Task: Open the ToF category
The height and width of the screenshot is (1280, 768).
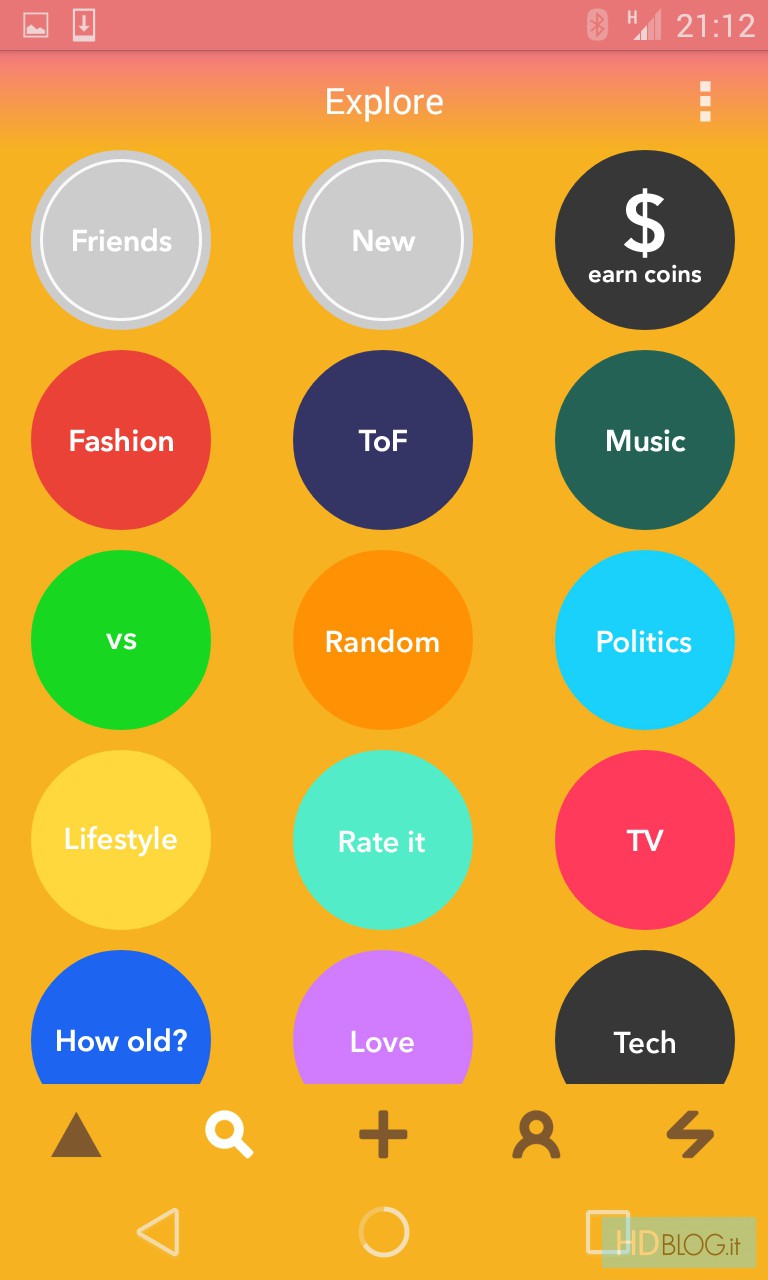Action: (383, 440)
